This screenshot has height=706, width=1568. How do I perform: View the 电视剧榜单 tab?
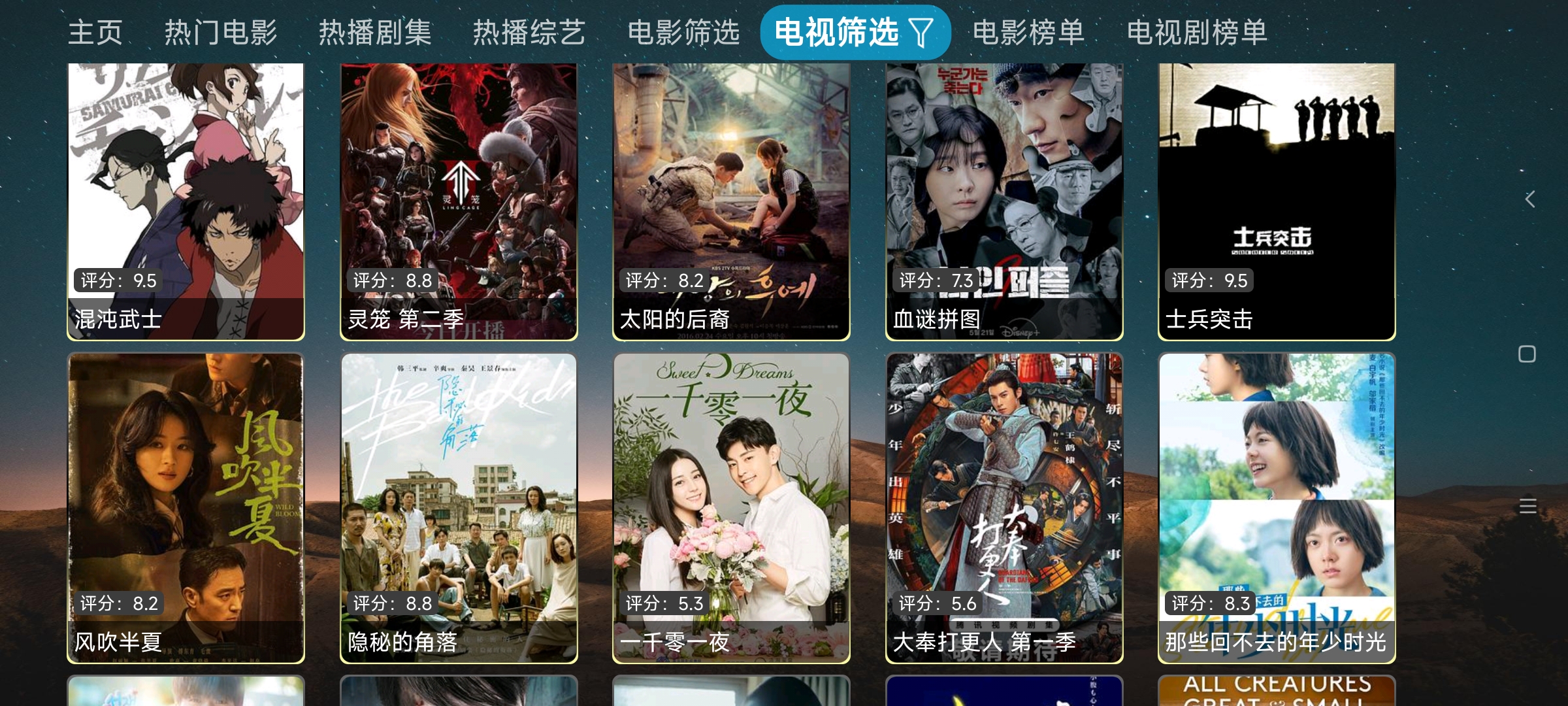click(1197, 33)
